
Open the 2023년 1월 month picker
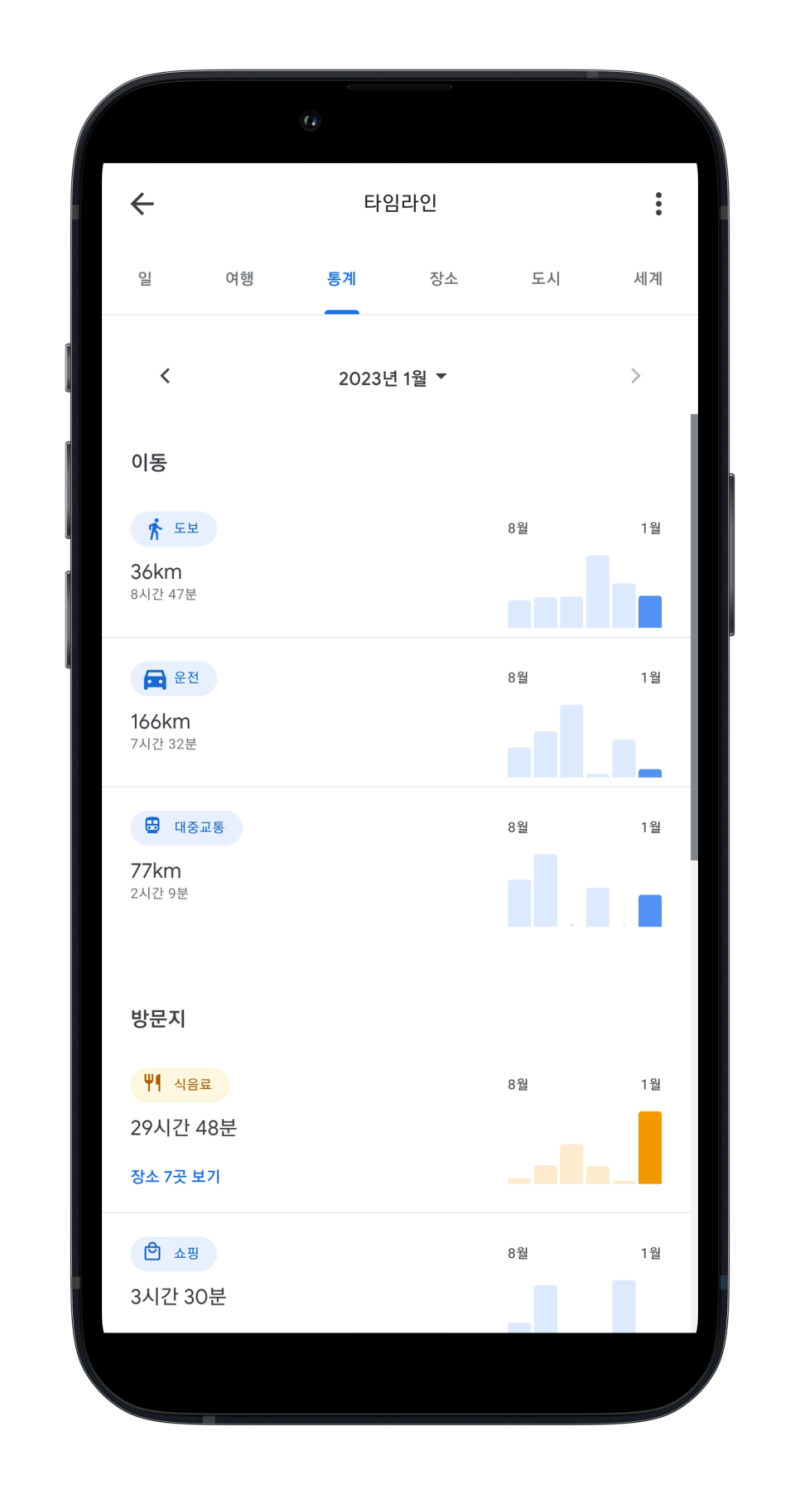click(x=392, y=378)
